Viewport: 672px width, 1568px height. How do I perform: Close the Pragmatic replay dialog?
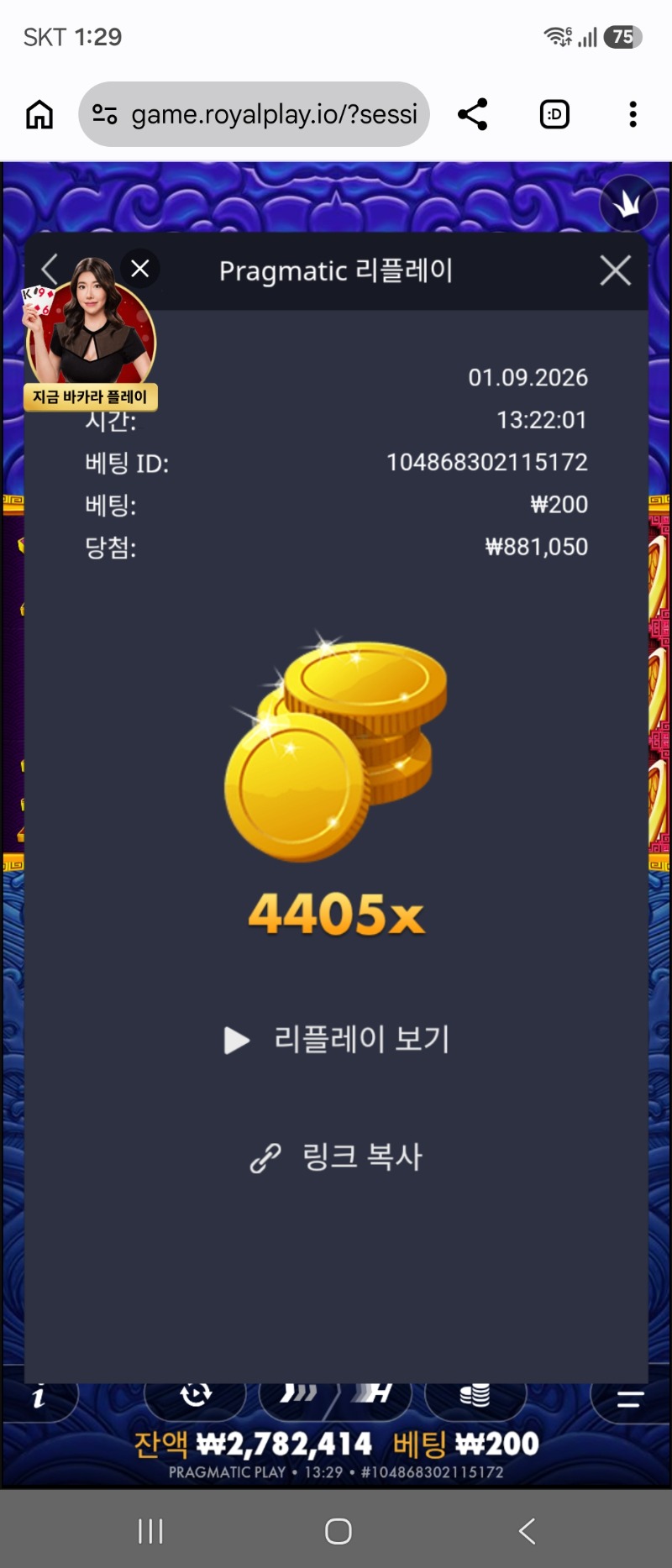tap(615, 270)
